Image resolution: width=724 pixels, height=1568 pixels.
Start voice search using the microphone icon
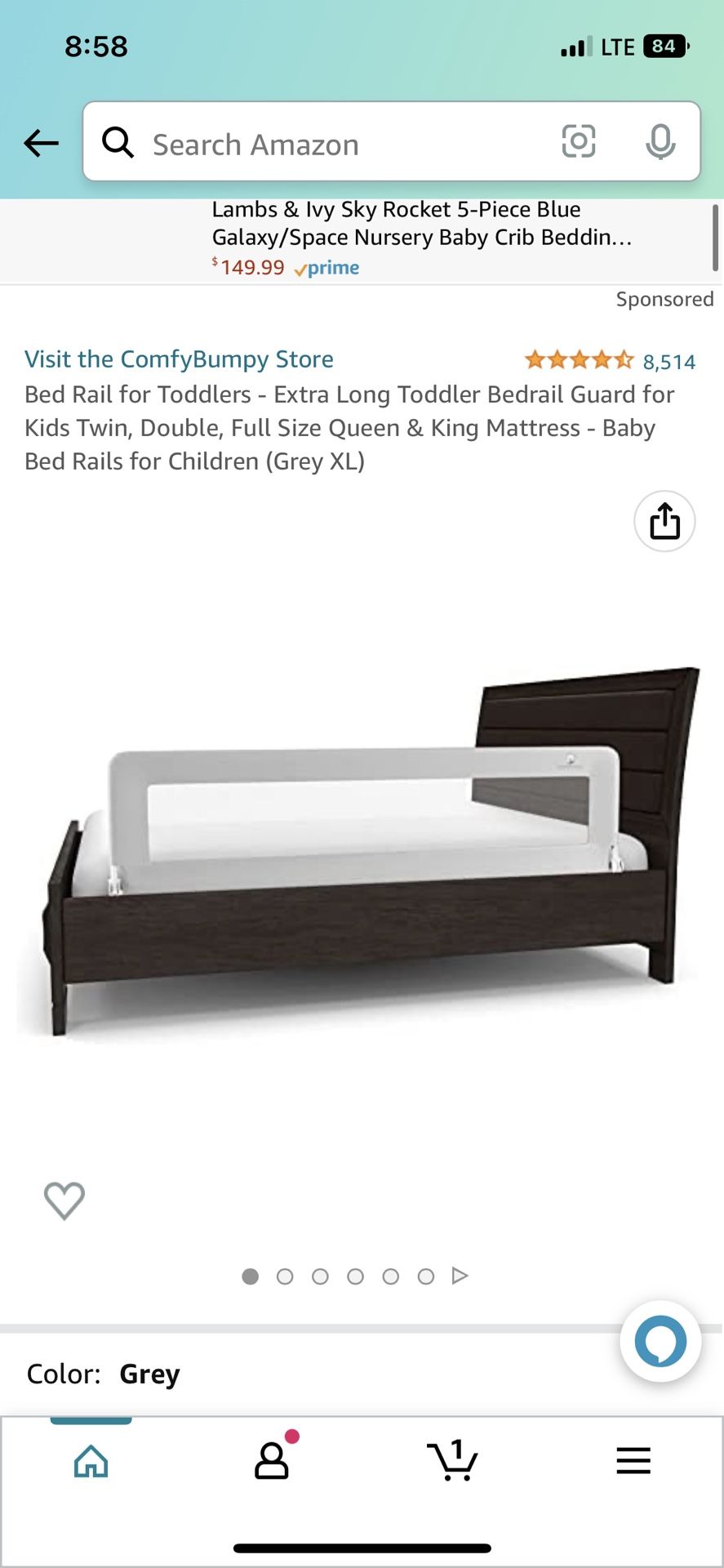pyautogui.click(x=661, y=141)
